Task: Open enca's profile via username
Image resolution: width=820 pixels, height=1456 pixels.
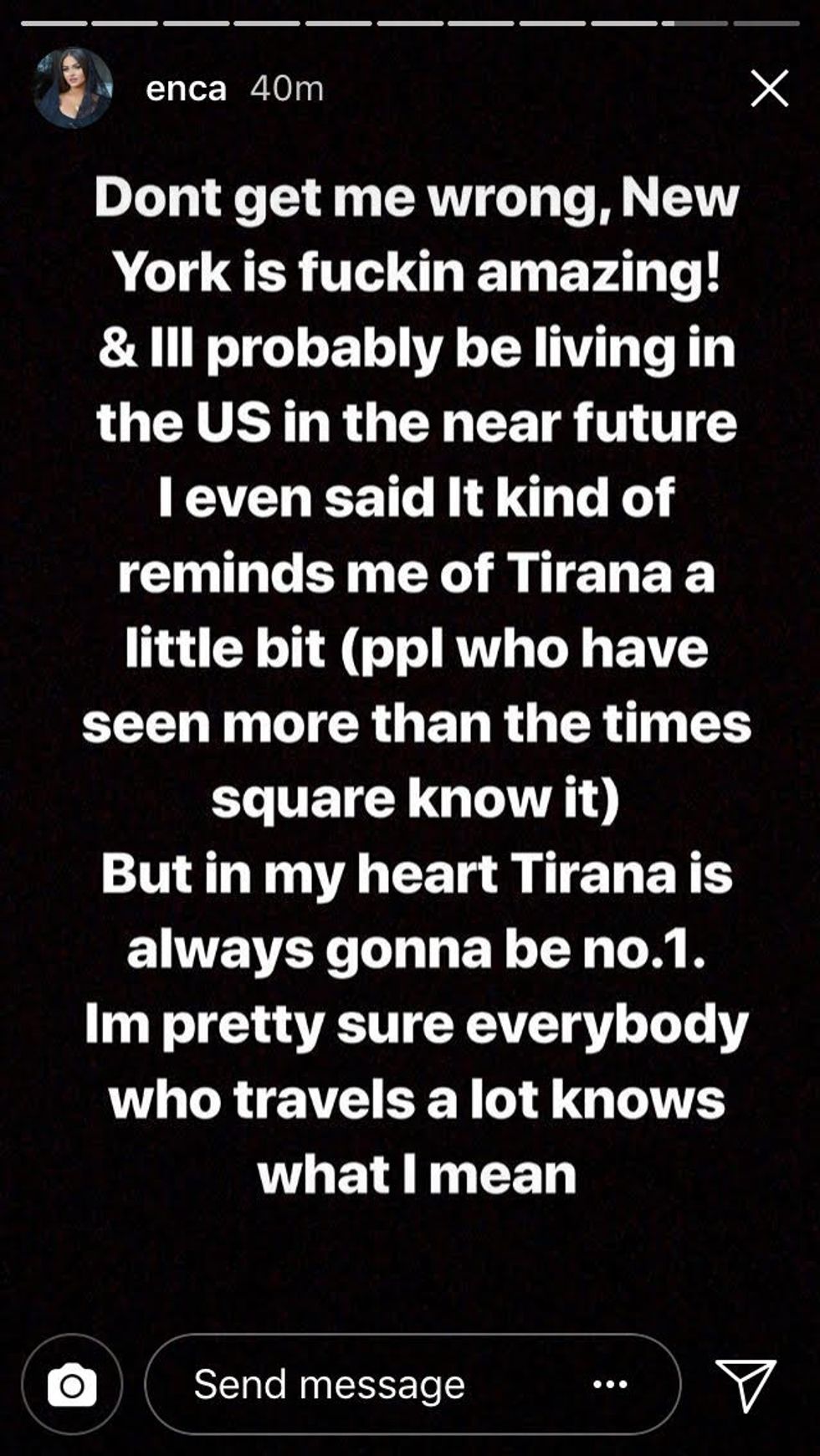Action: [186, 88]
